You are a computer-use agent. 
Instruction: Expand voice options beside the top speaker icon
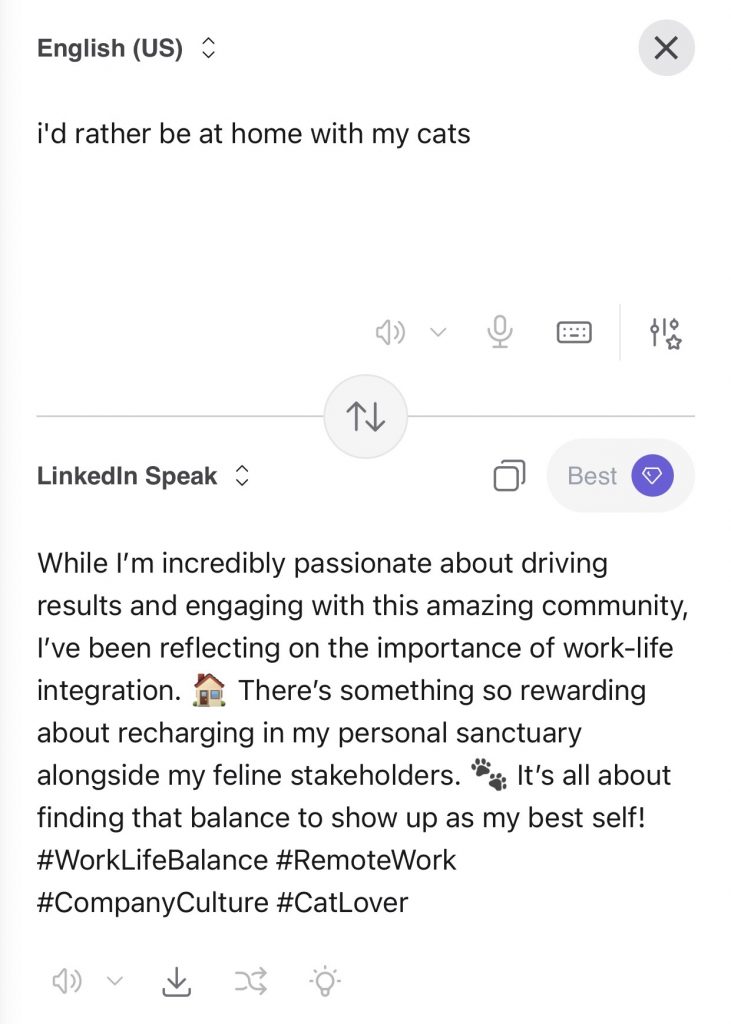pyautogui.click(x=437, y=332)
